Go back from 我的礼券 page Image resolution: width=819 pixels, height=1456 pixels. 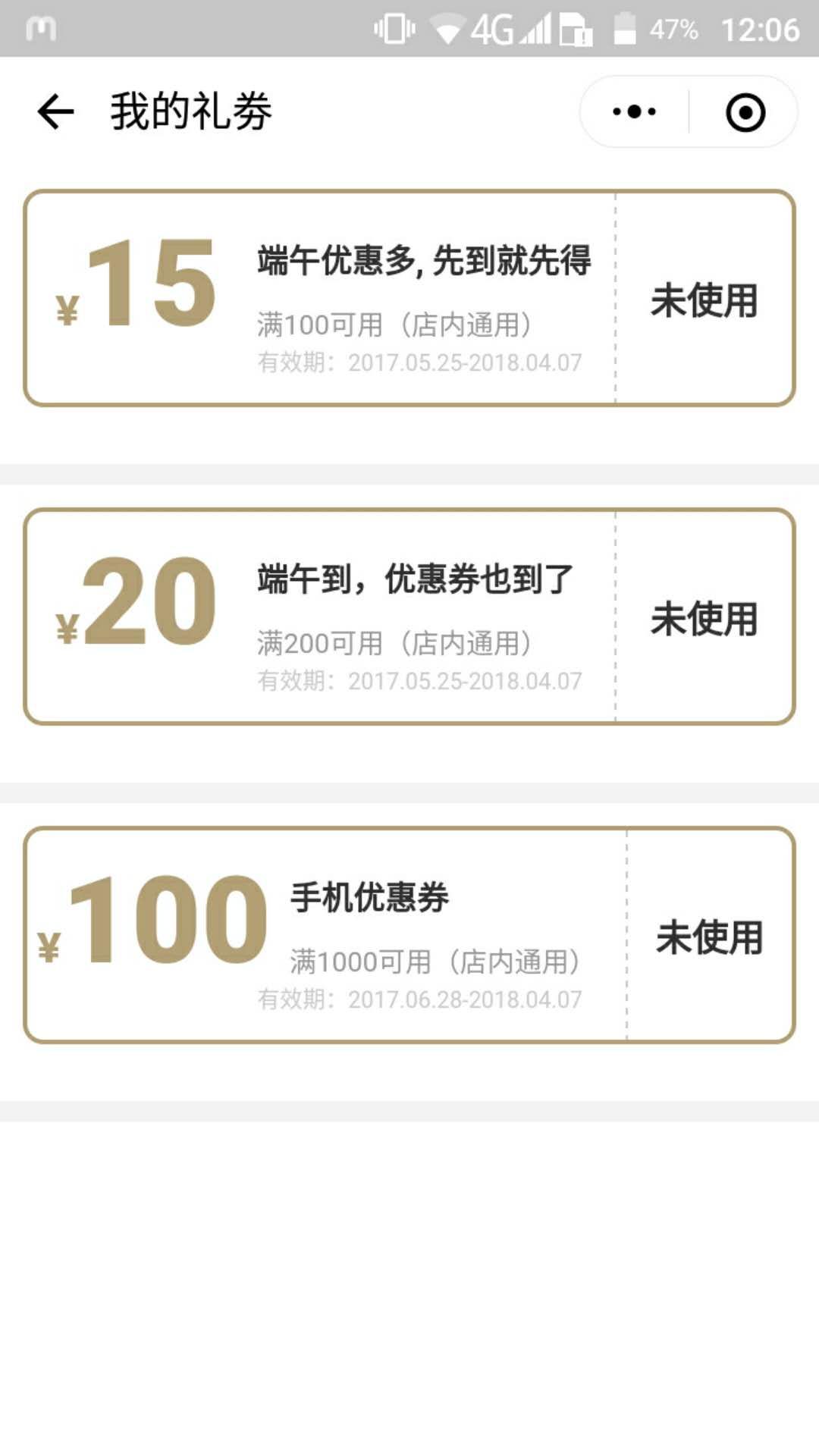[56, 112]
